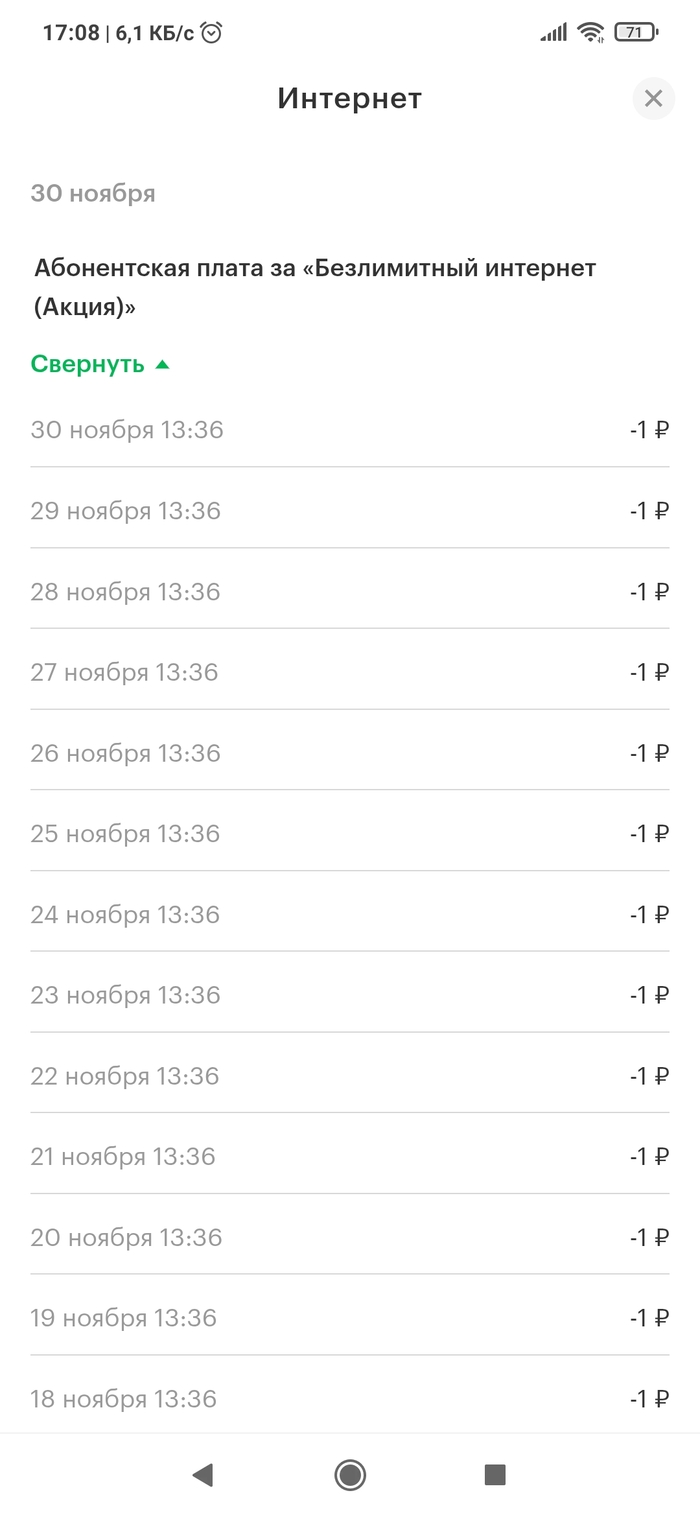Image resolution: width=700 pixels, height=1517 pixels.
Task: Go back using the system back button
Action: coord(203,1474)
